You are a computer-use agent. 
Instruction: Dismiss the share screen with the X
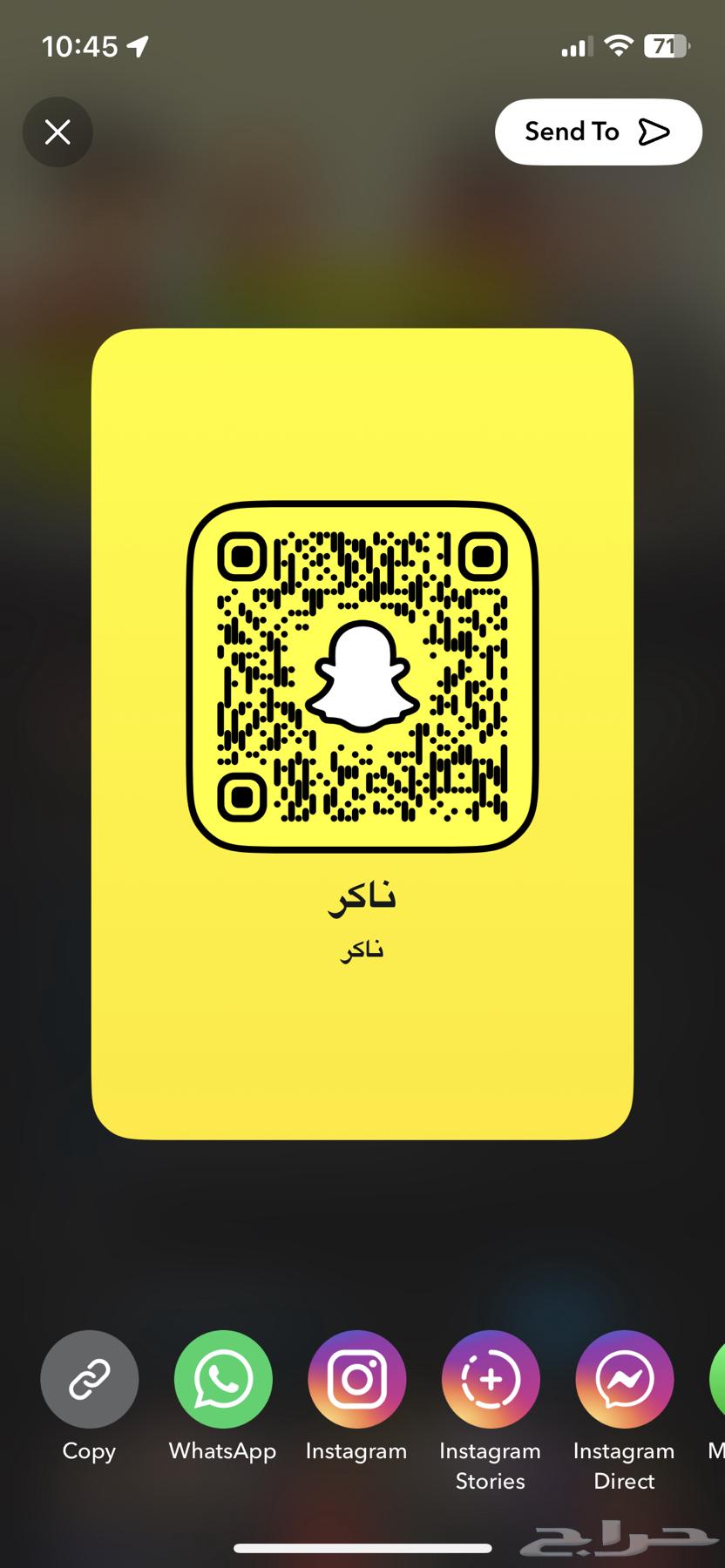pyautogui.click(x=58, y=132)
